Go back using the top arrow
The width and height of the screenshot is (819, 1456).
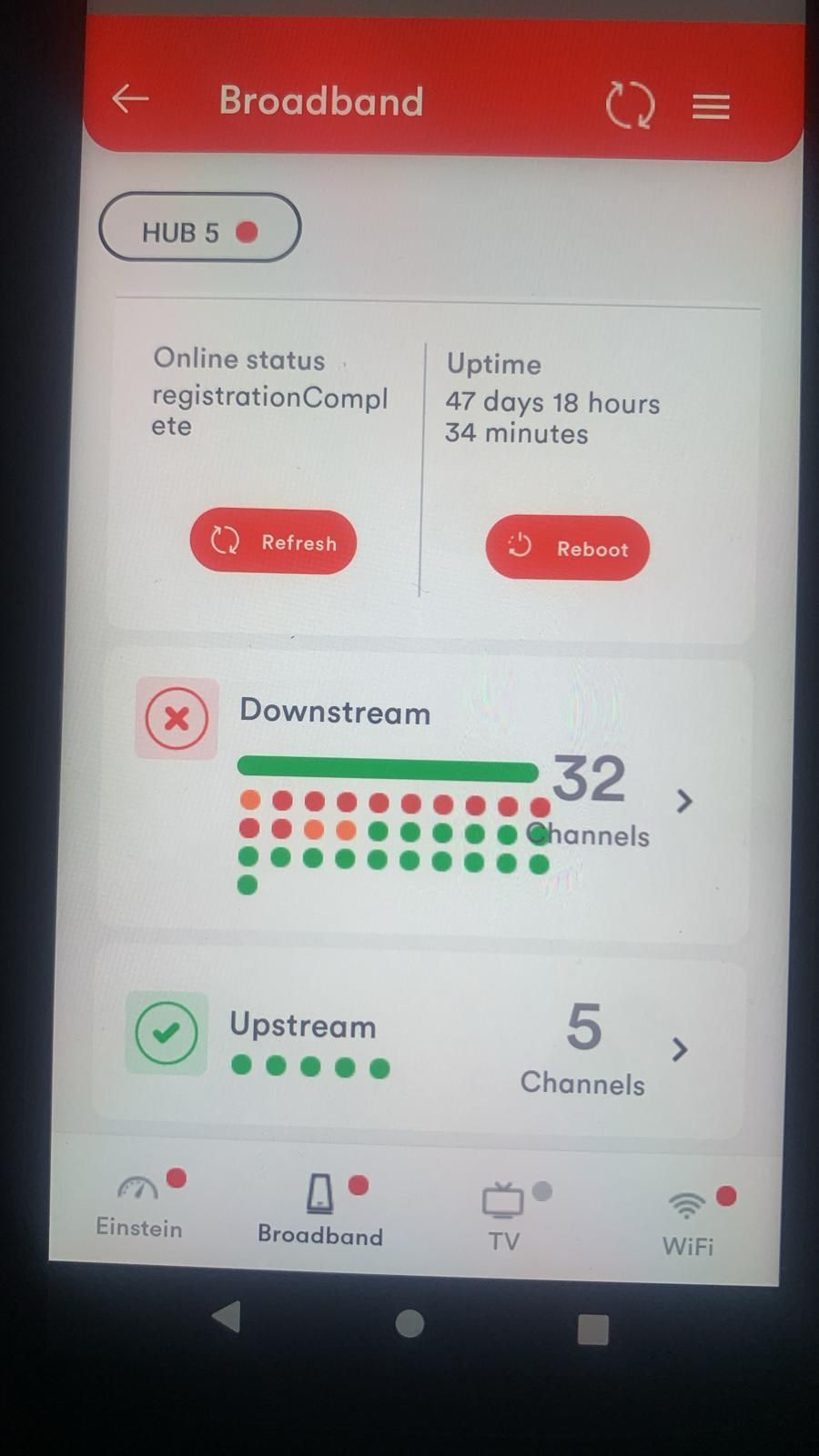click(130, 98)
